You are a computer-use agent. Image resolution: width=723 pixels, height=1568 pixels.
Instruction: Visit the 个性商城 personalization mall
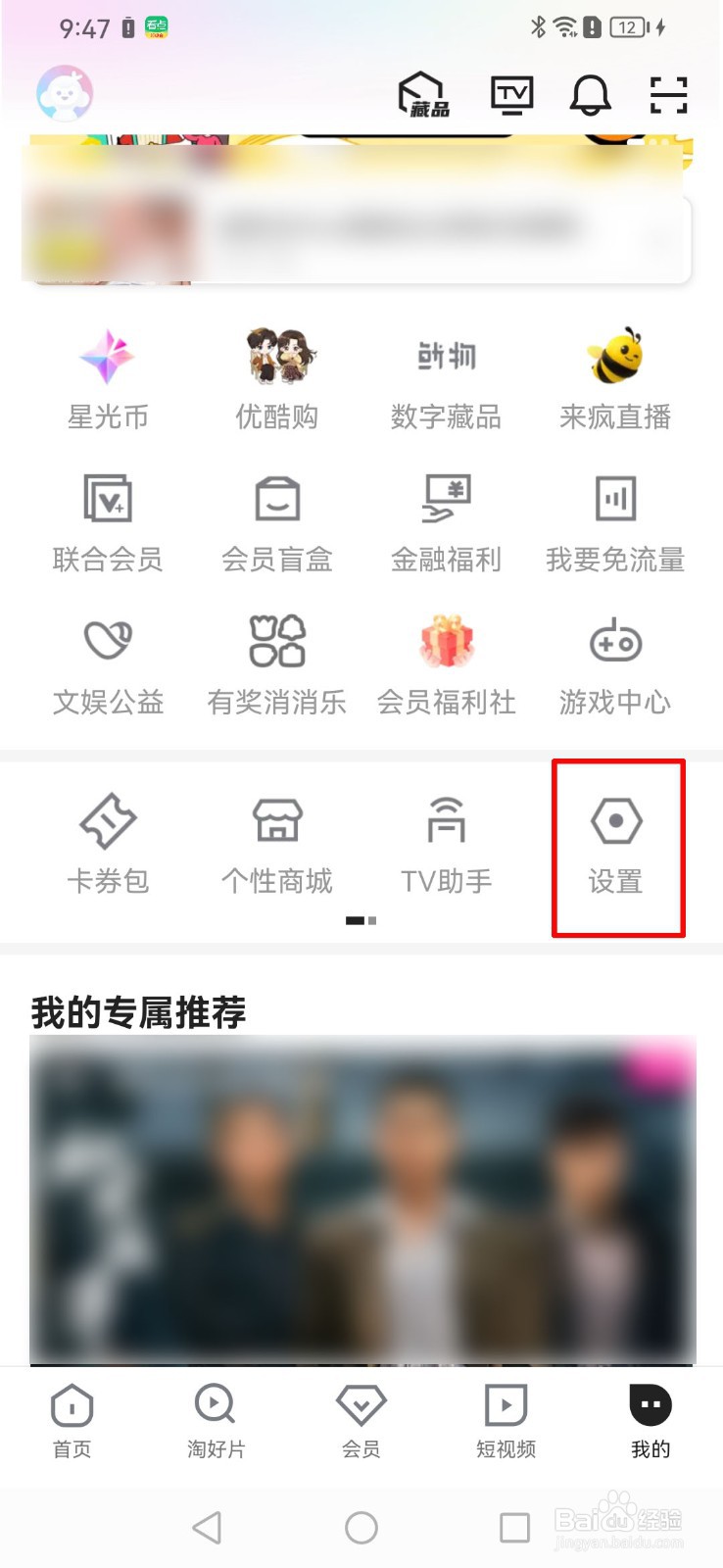pyautogui.click(x=277, y=843)
